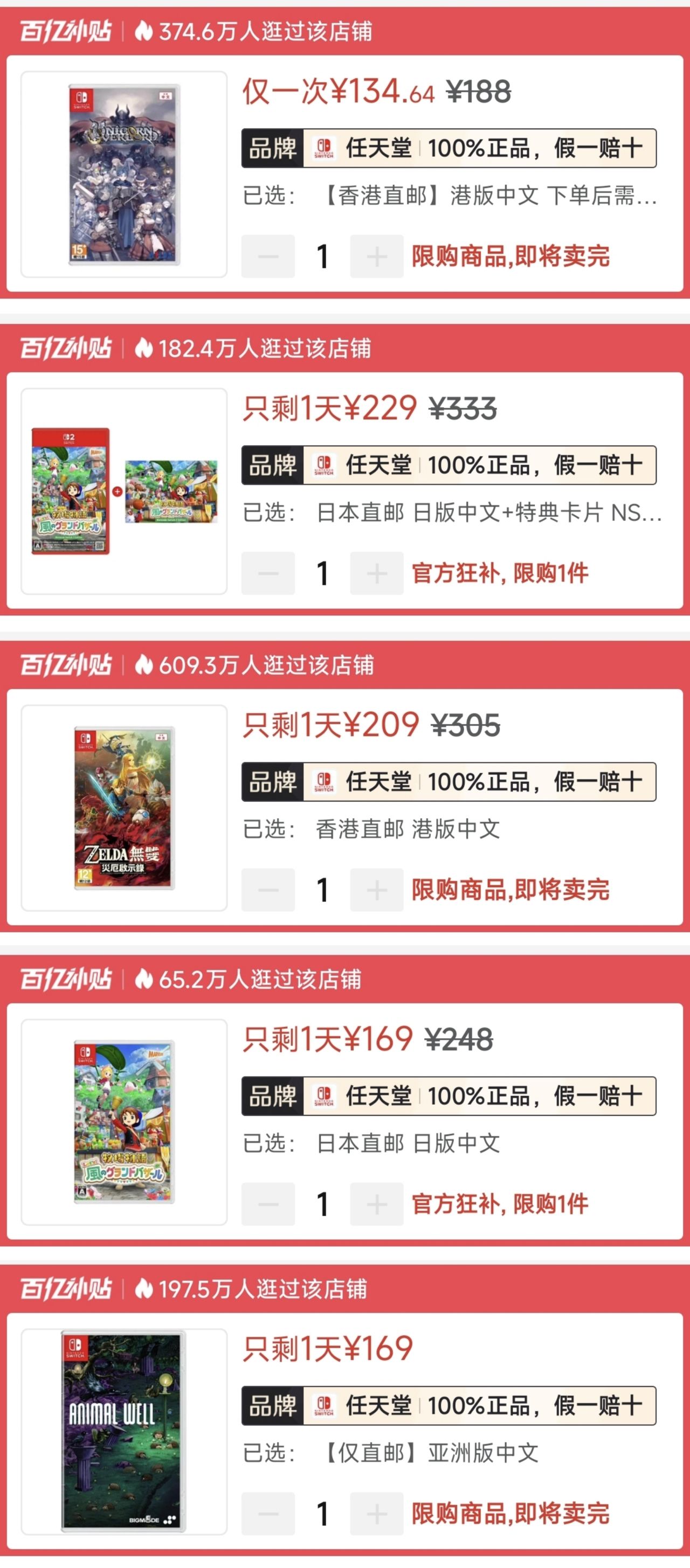Open the Unicorn Overlord product image
The image size is (690, 1568).
pyautogui.click(x=123, y=174)
